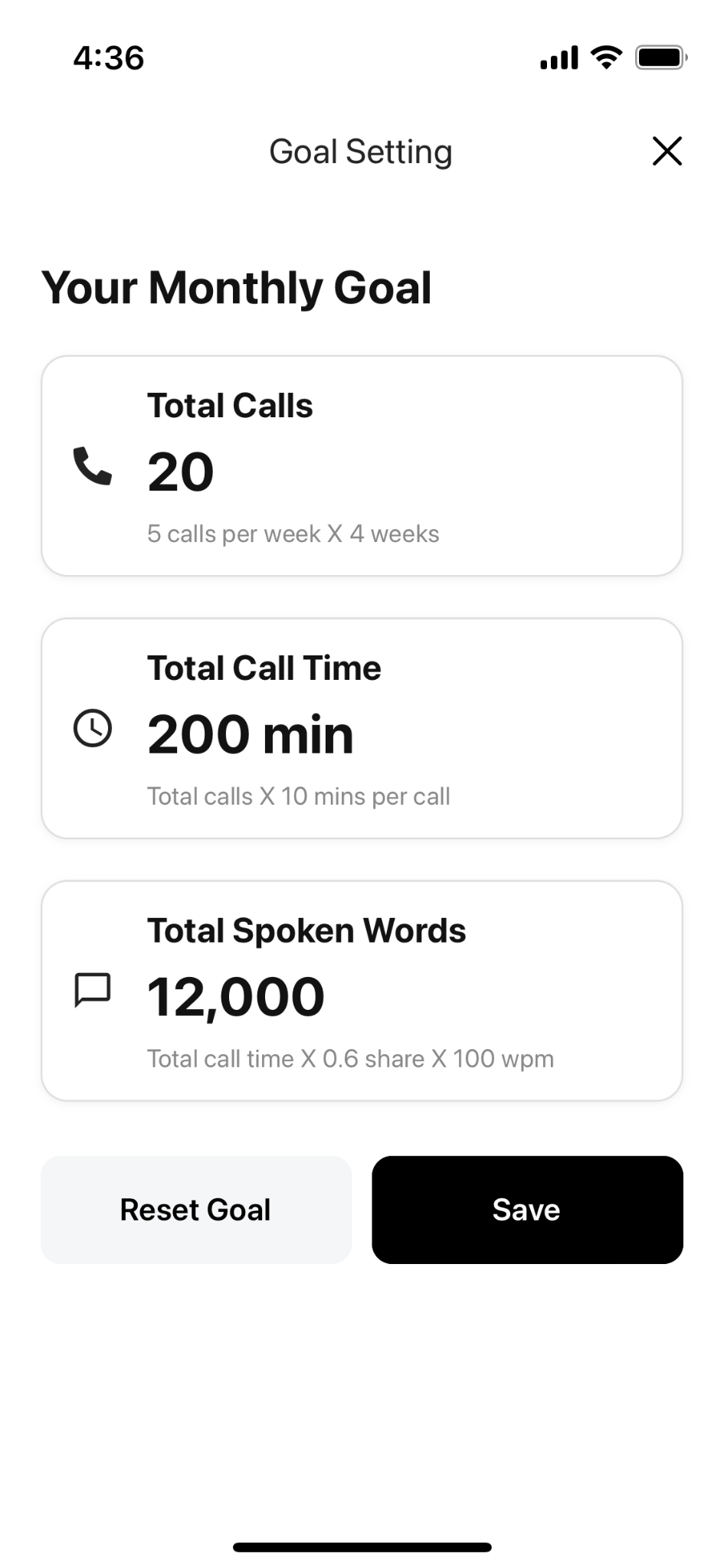Open the Total Calls goal card

pos(362,465)
